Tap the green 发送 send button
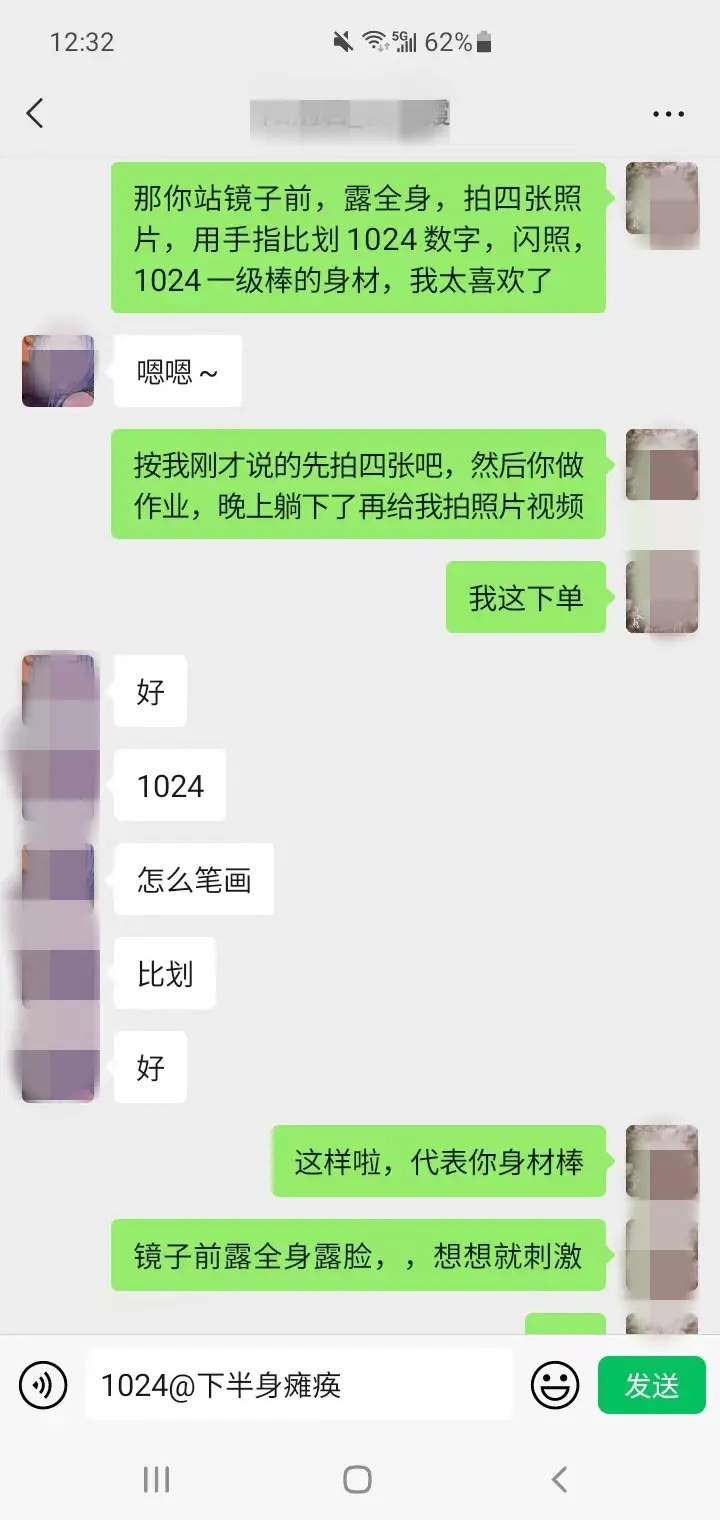Image resolution: width=720 pixels, height=1520 pixels. point(652,1386)
